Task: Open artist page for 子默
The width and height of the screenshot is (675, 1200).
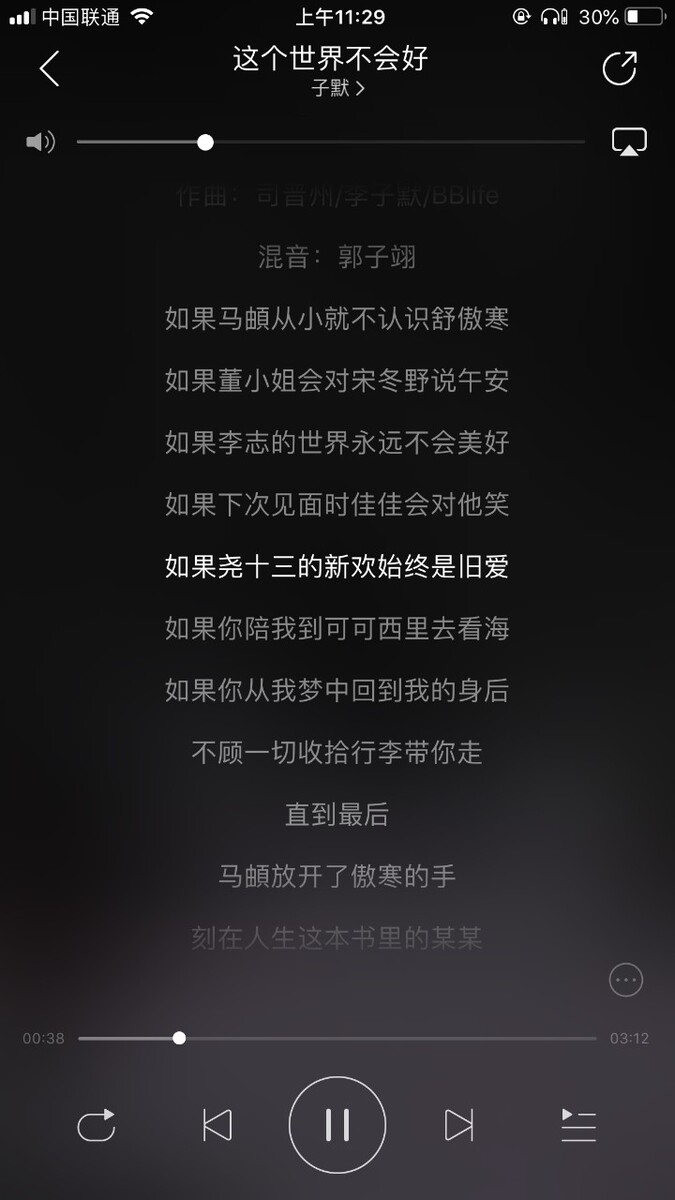Action: click(338, 88)
